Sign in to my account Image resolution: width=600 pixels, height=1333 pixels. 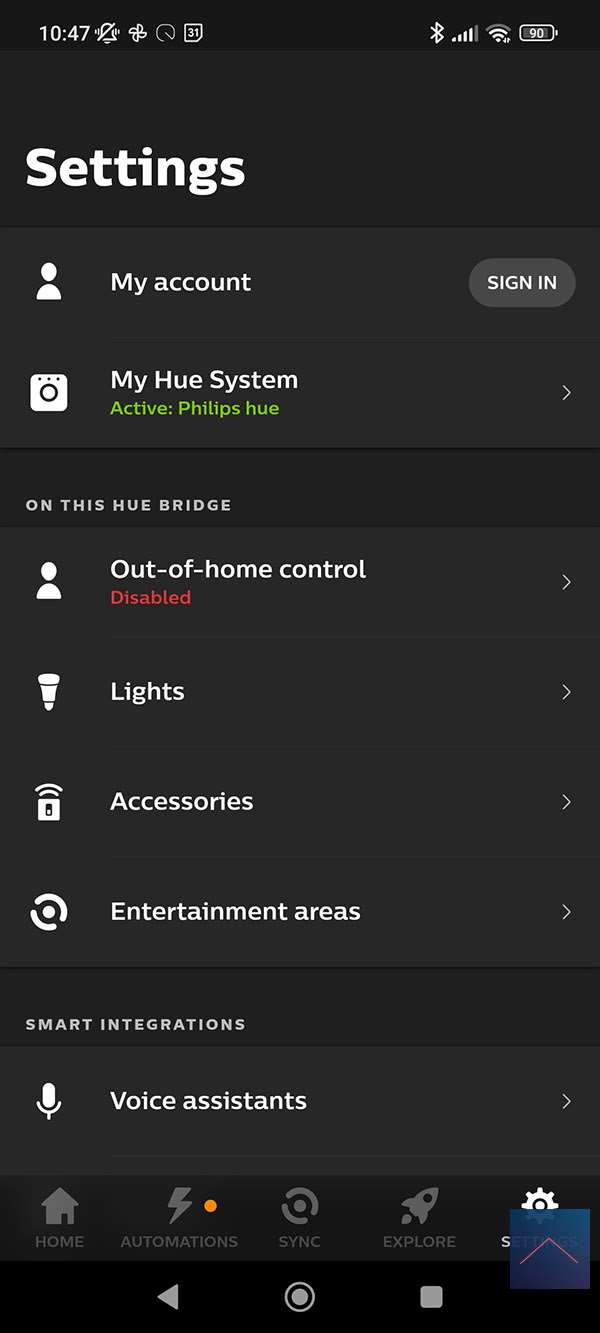tap(521, 283)
